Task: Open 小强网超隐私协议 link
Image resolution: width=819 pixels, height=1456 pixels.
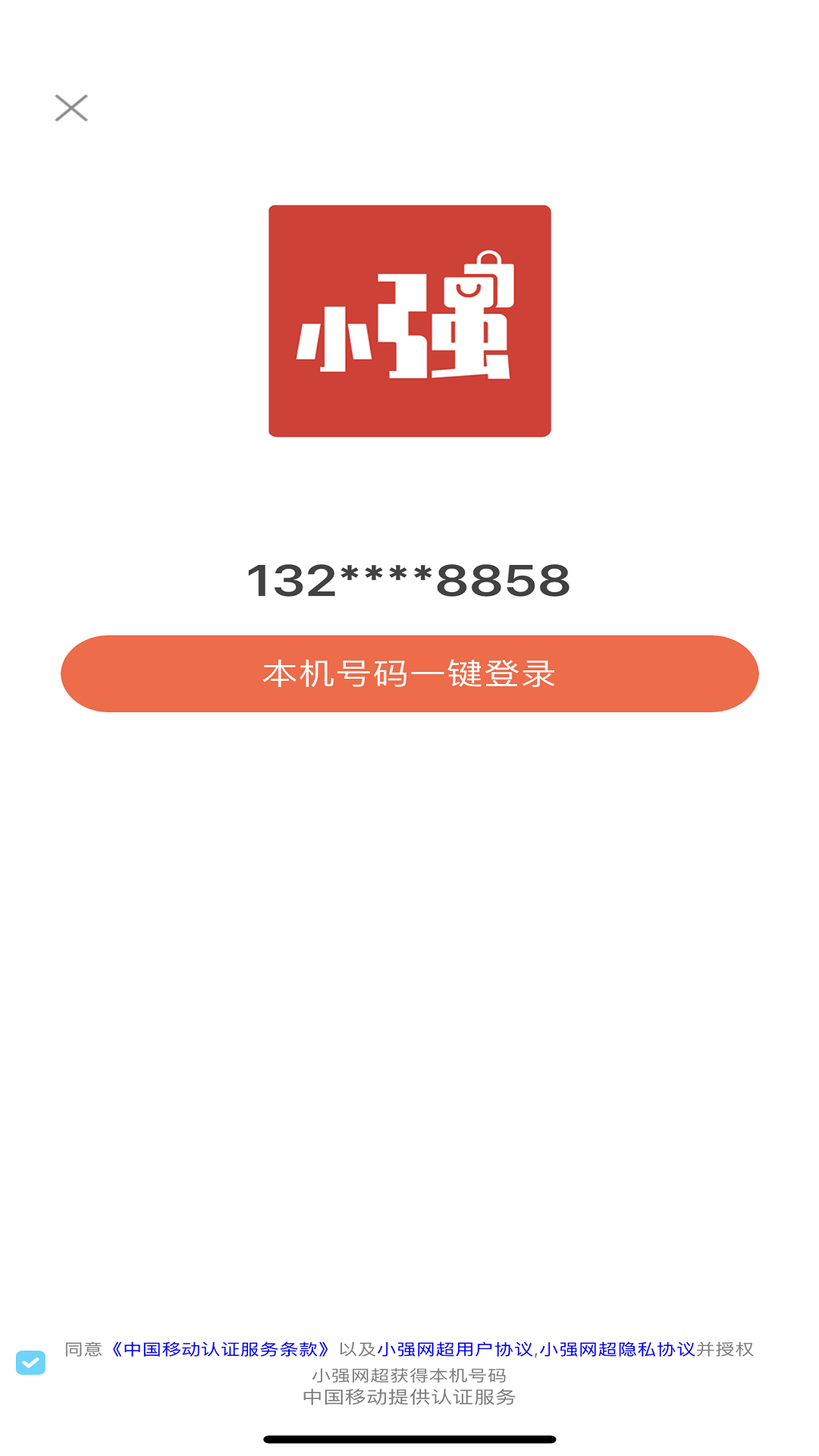Action: pyautogui.click(x=617, y=1349)
